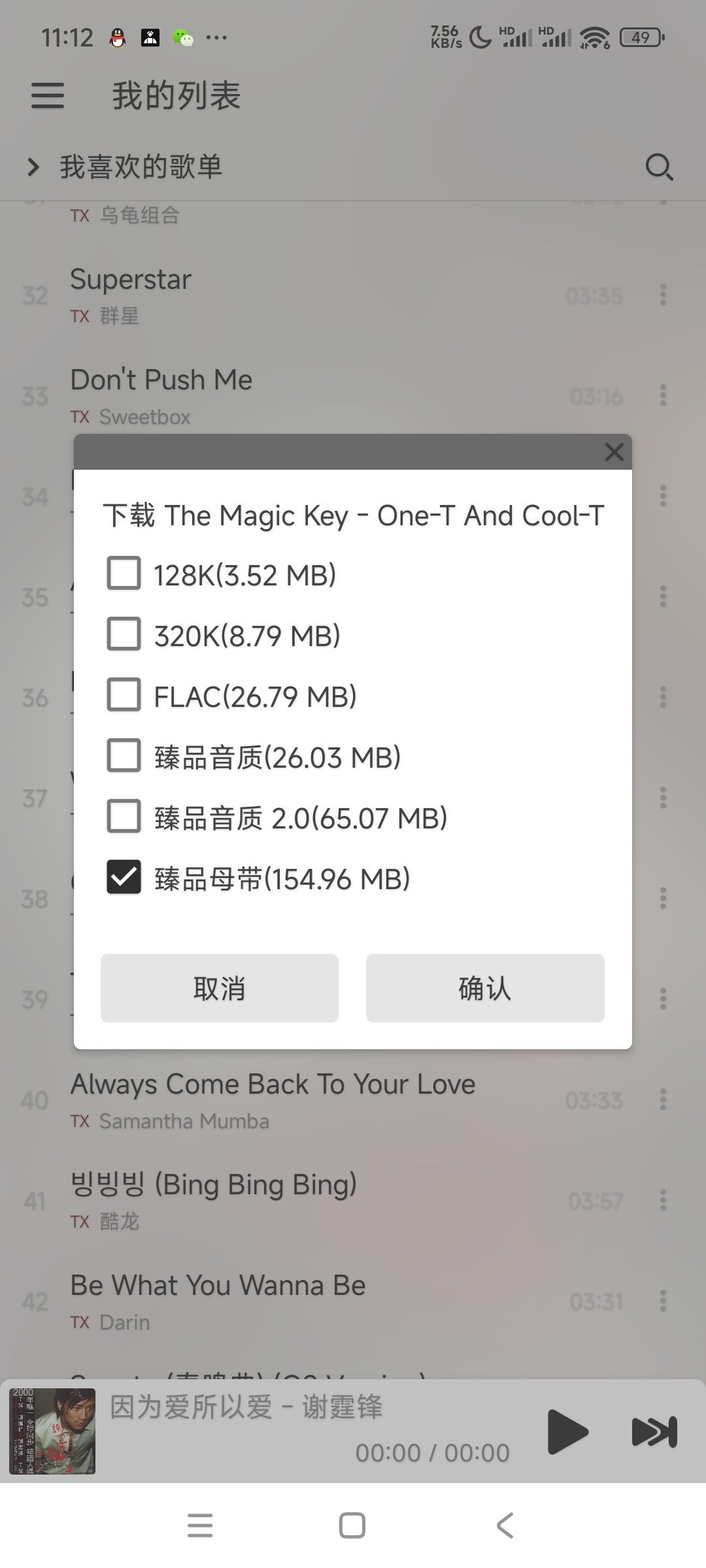Skip to the next track
Image resolution: width=706 pixels, height=1568 pixels.
pos(654,1431)
